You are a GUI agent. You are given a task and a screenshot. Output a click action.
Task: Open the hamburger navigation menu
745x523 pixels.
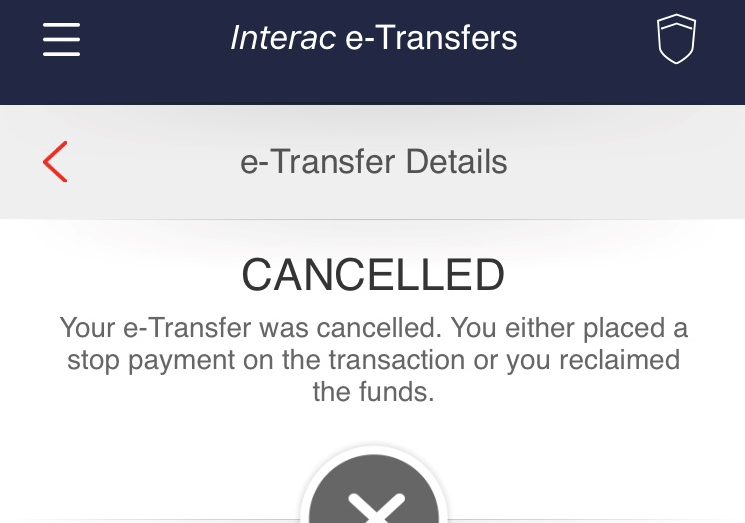tap(61, 39)
